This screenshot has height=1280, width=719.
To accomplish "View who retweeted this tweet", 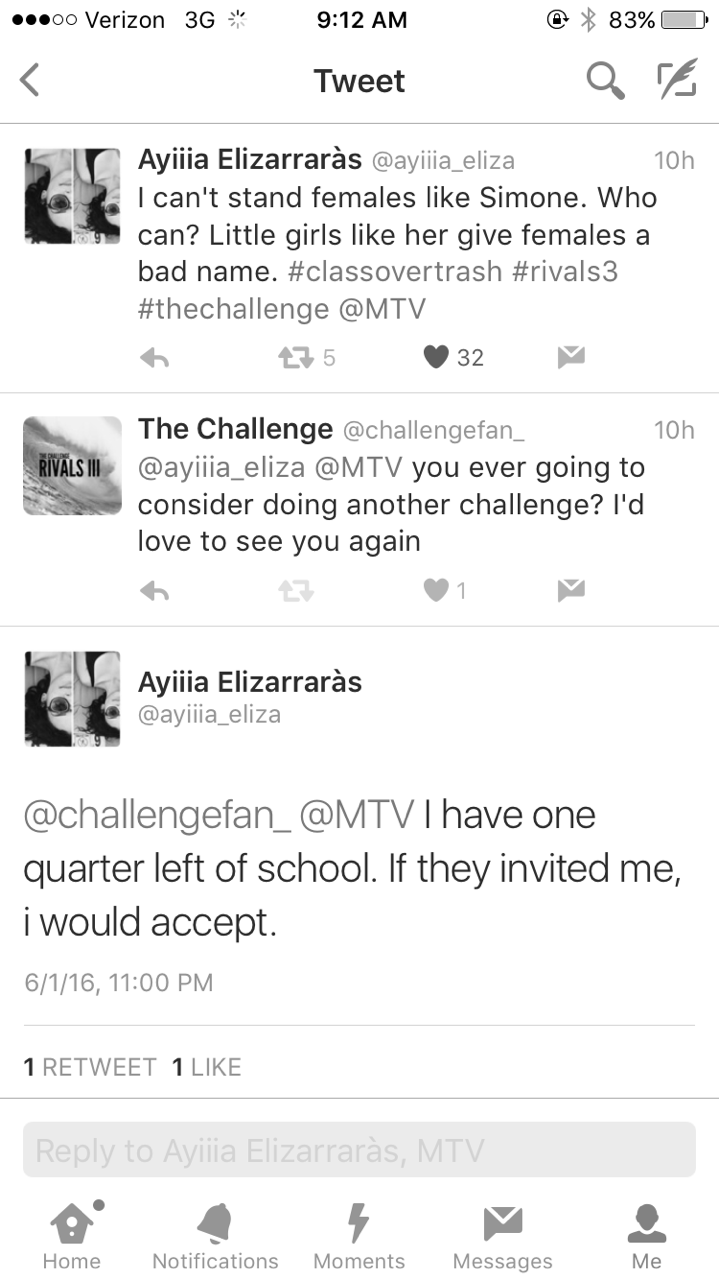I will (x=90, y=1068).
